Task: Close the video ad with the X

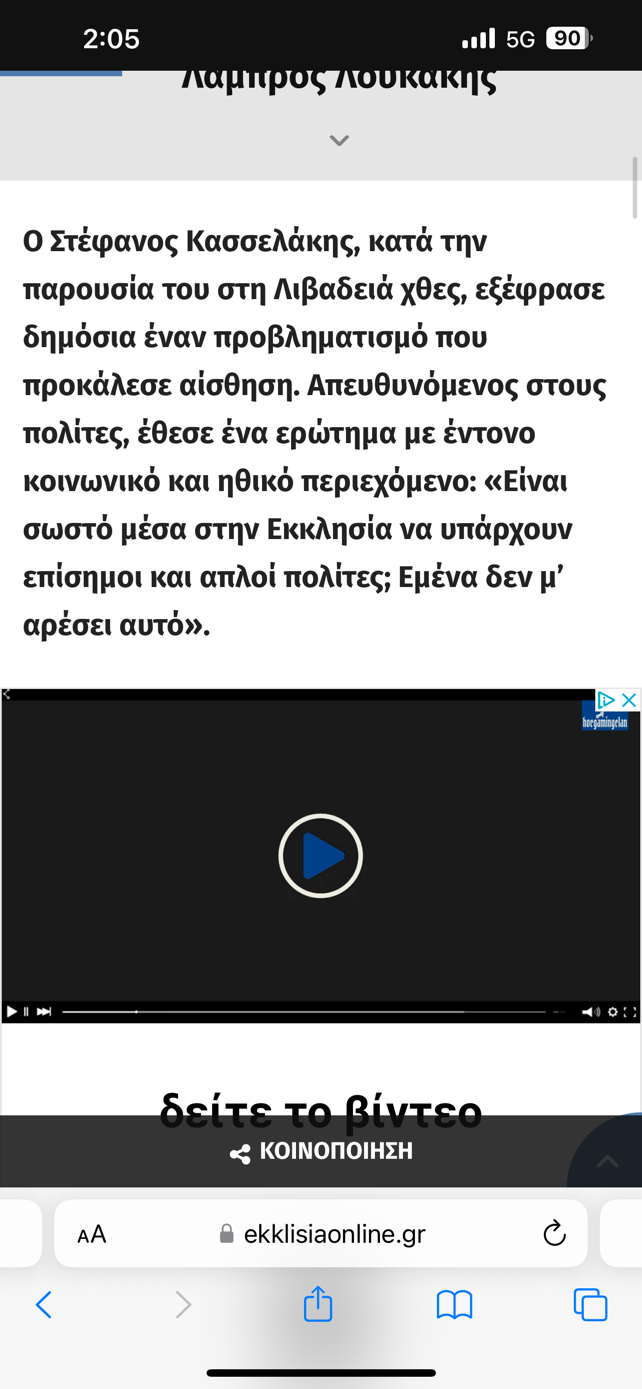Action: pyautogui.click(x=629, y=700)
